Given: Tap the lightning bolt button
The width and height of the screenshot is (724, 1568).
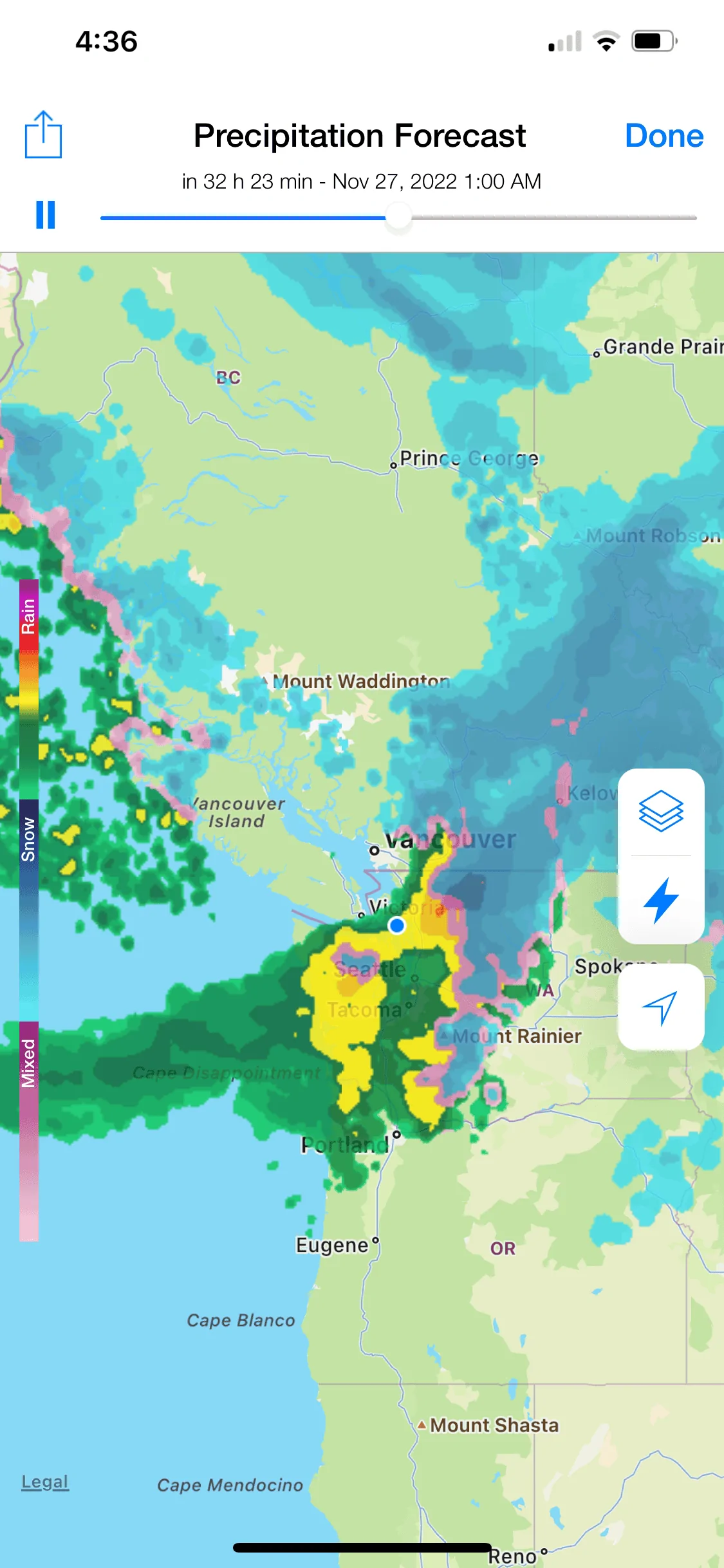Looking at the screenshot, I should [x=661, y=900].
